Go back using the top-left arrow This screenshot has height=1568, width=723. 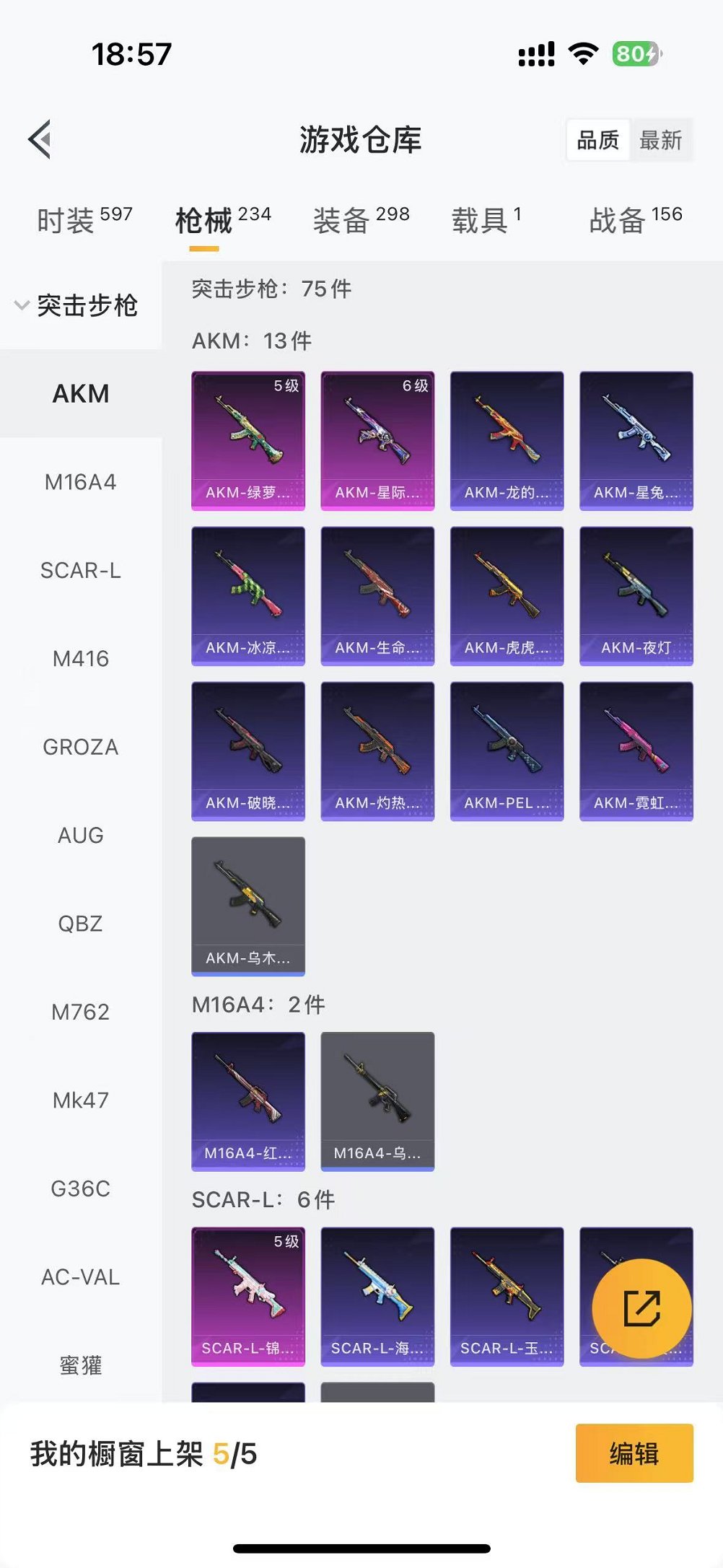tap(40, 139)
